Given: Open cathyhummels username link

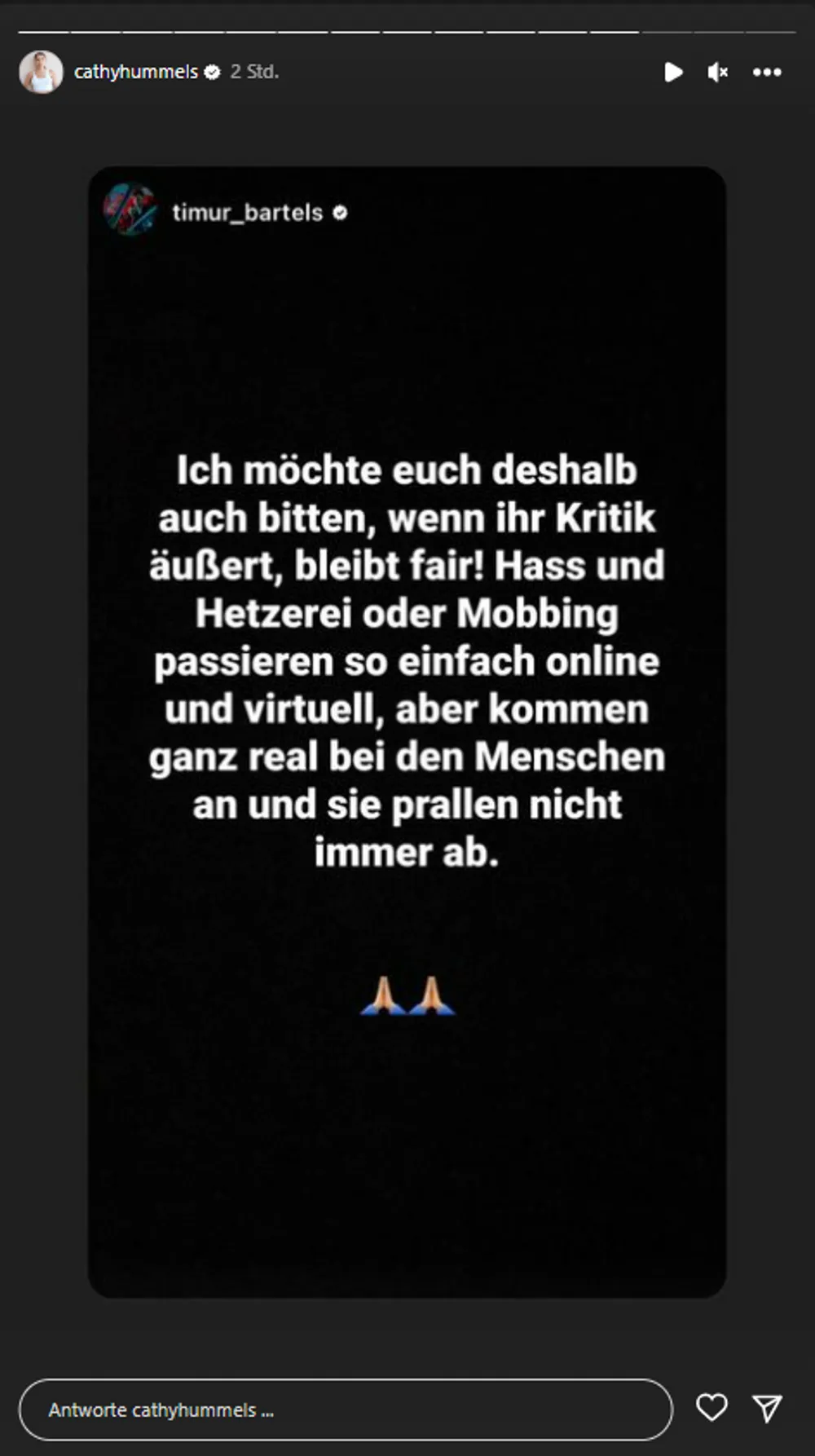Looking at the screenshot, I should click(135, 73).
